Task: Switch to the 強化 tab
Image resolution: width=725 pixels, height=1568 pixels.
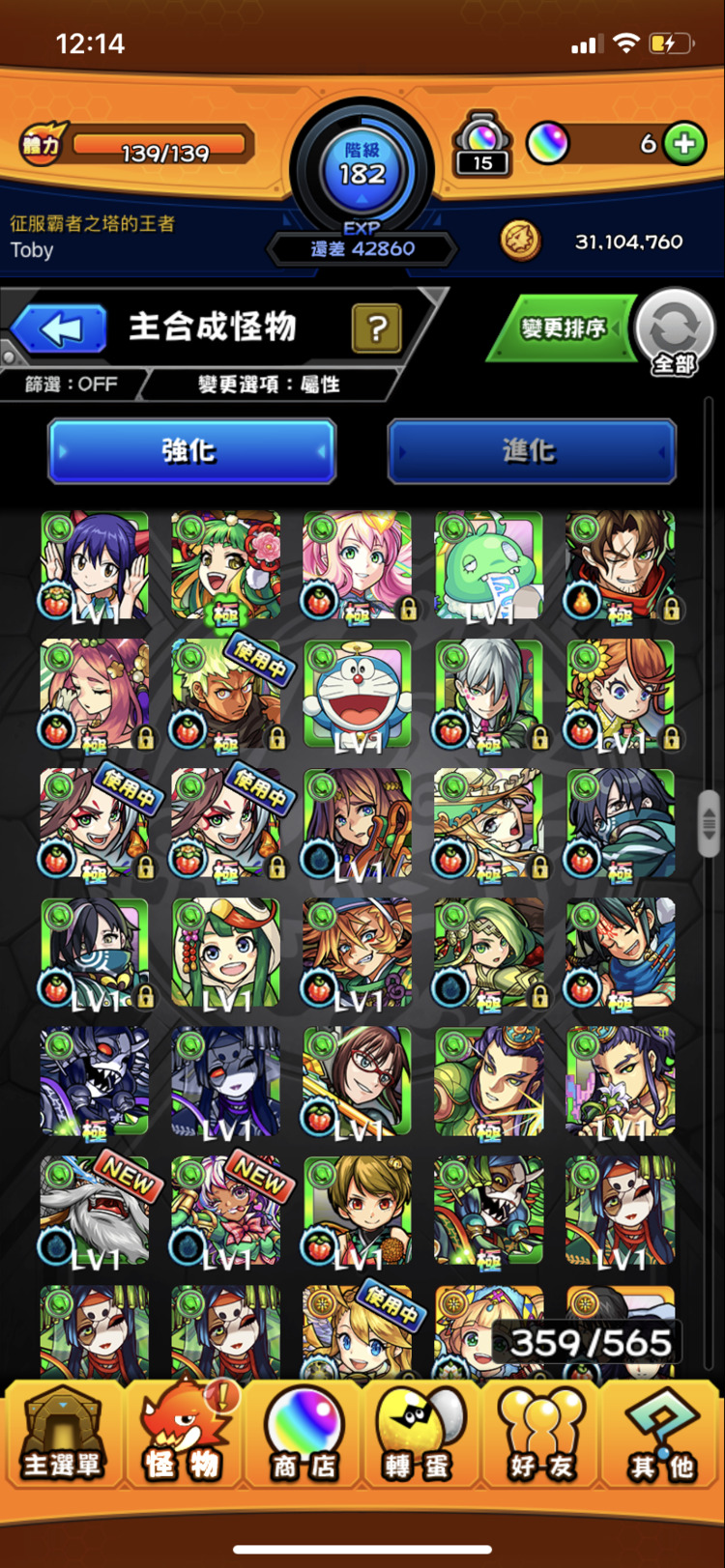Action: coord(191,450)
